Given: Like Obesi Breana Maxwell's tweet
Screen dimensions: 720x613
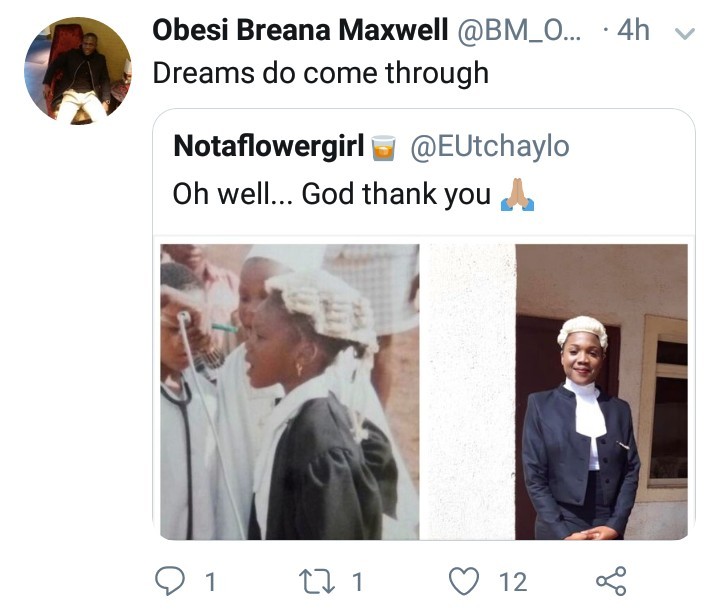Looking at the screenshot, I should [462, 580].
